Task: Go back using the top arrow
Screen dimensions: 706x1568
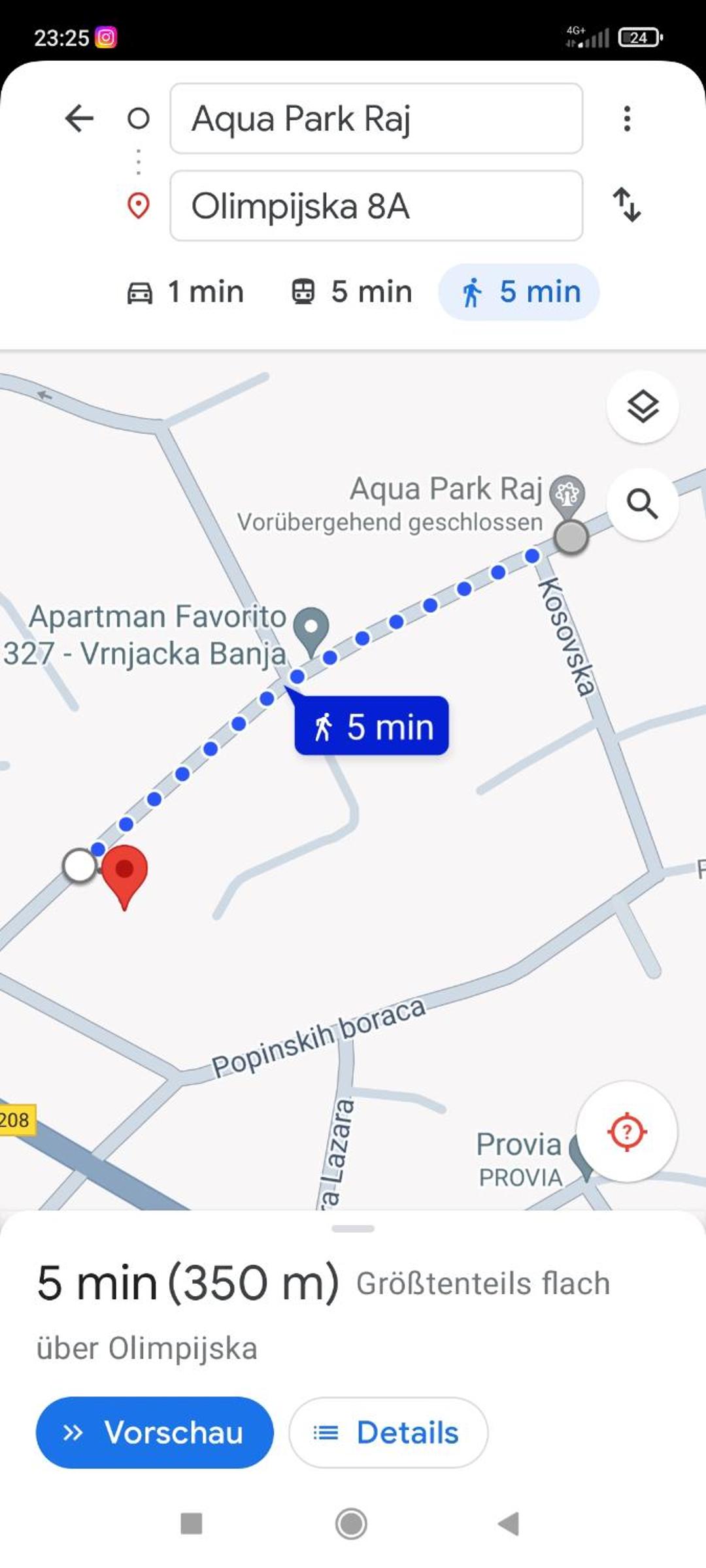Action: pos(80,118)
